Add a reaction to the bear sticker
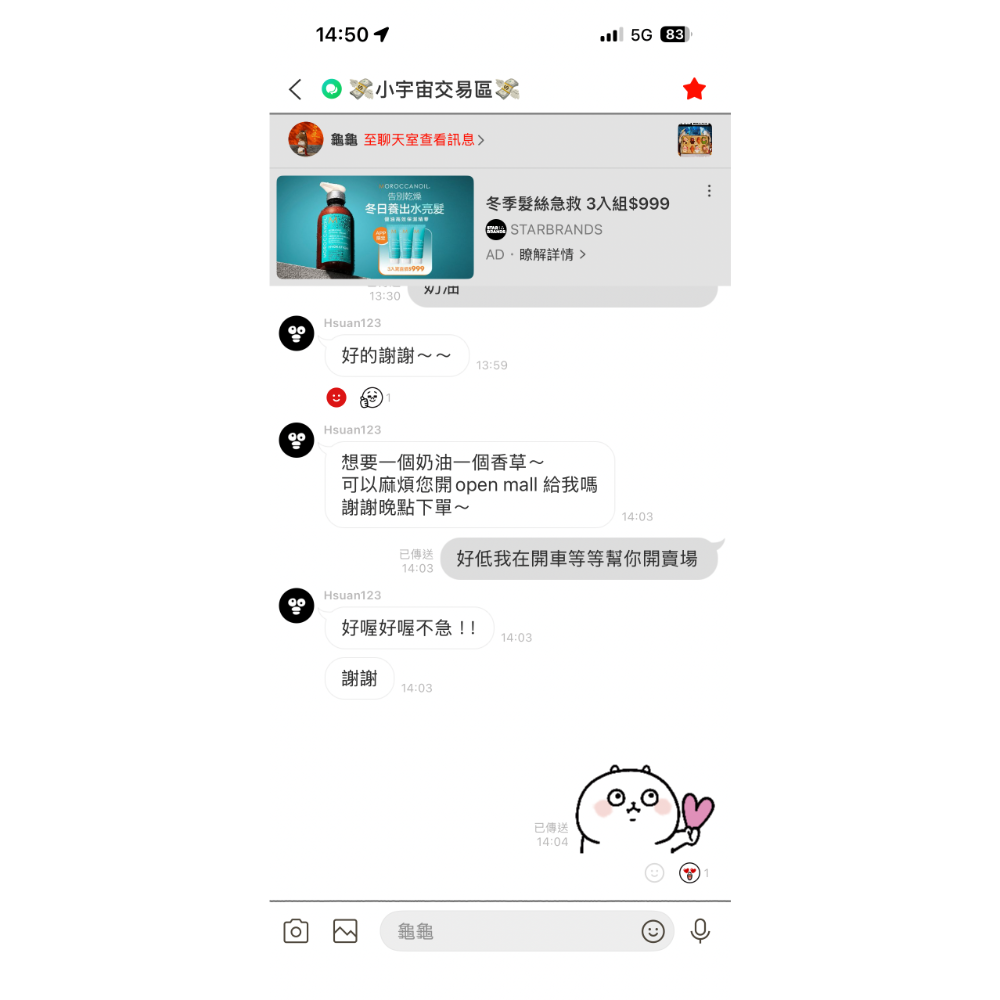Image resolution: width=1000 pixels, height=1000 pixels. pyautogui.click(x=654, y=873)
